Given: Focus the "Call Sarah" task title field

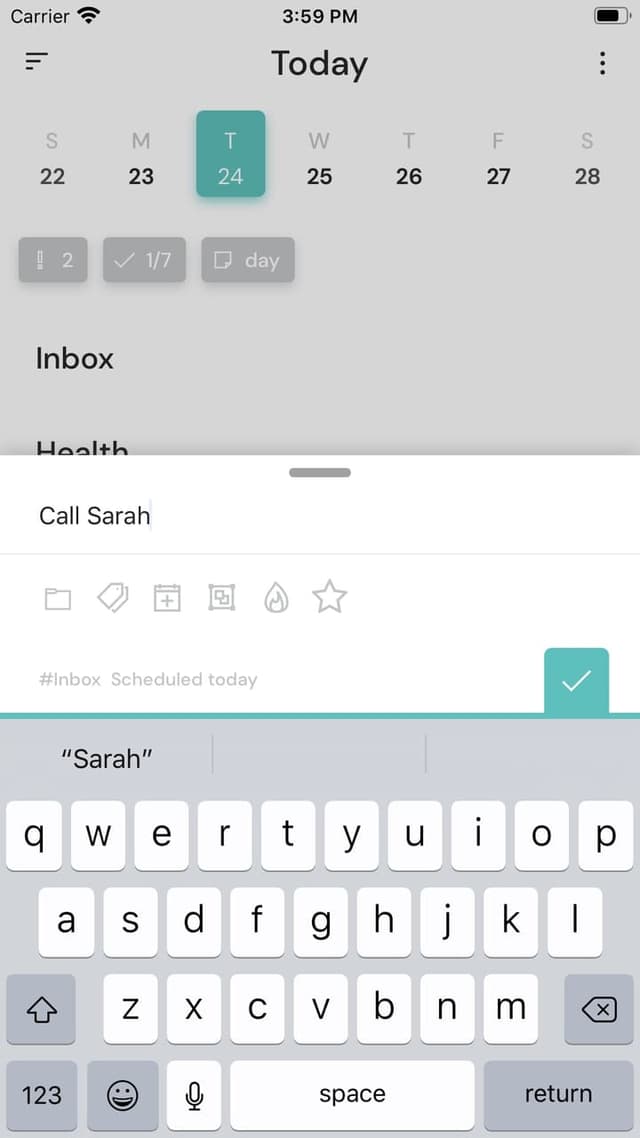Looking at the screenshot, I should (320, 516).
